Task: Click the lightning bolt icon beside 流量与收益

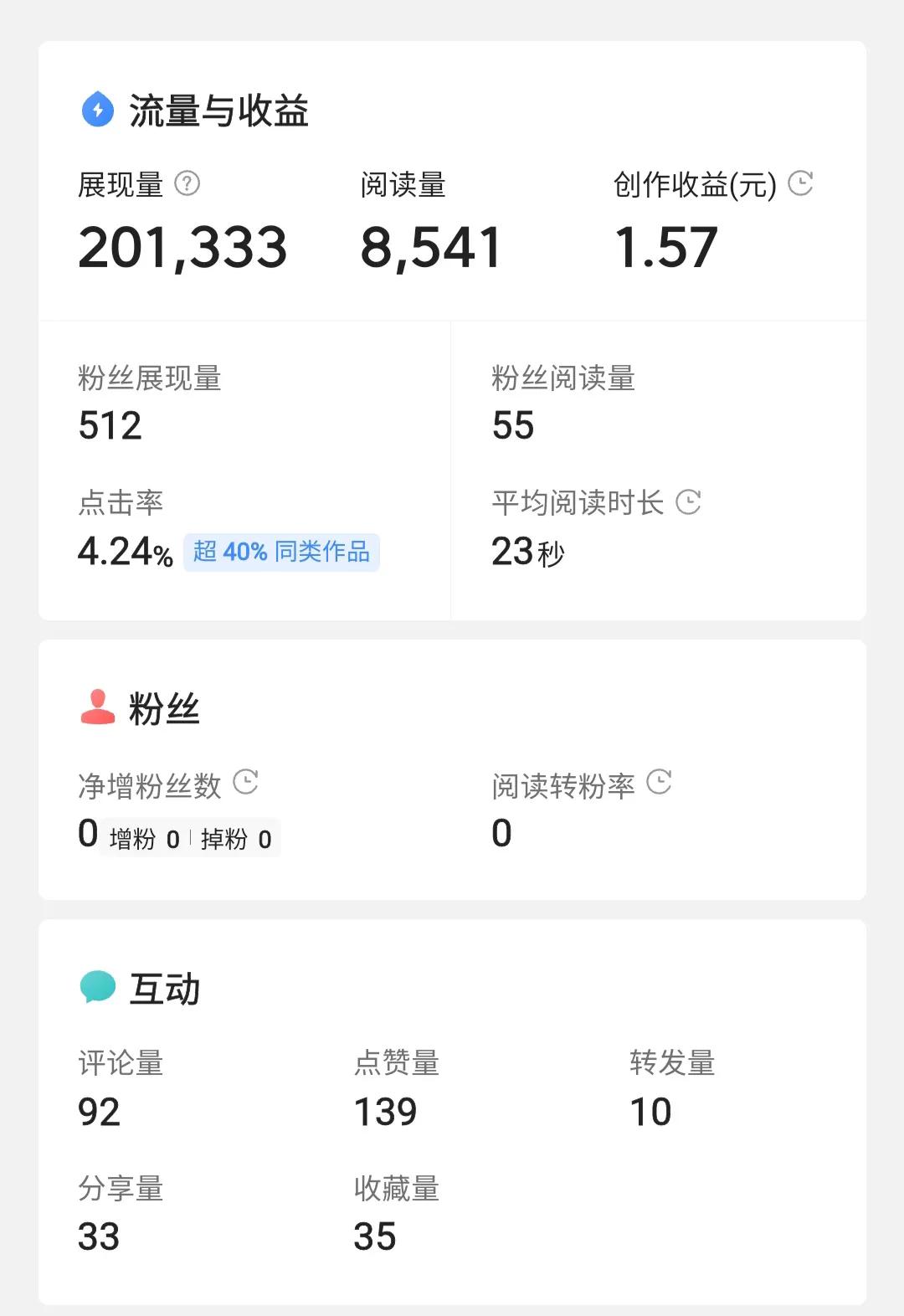Action: (x=96, y=108)
